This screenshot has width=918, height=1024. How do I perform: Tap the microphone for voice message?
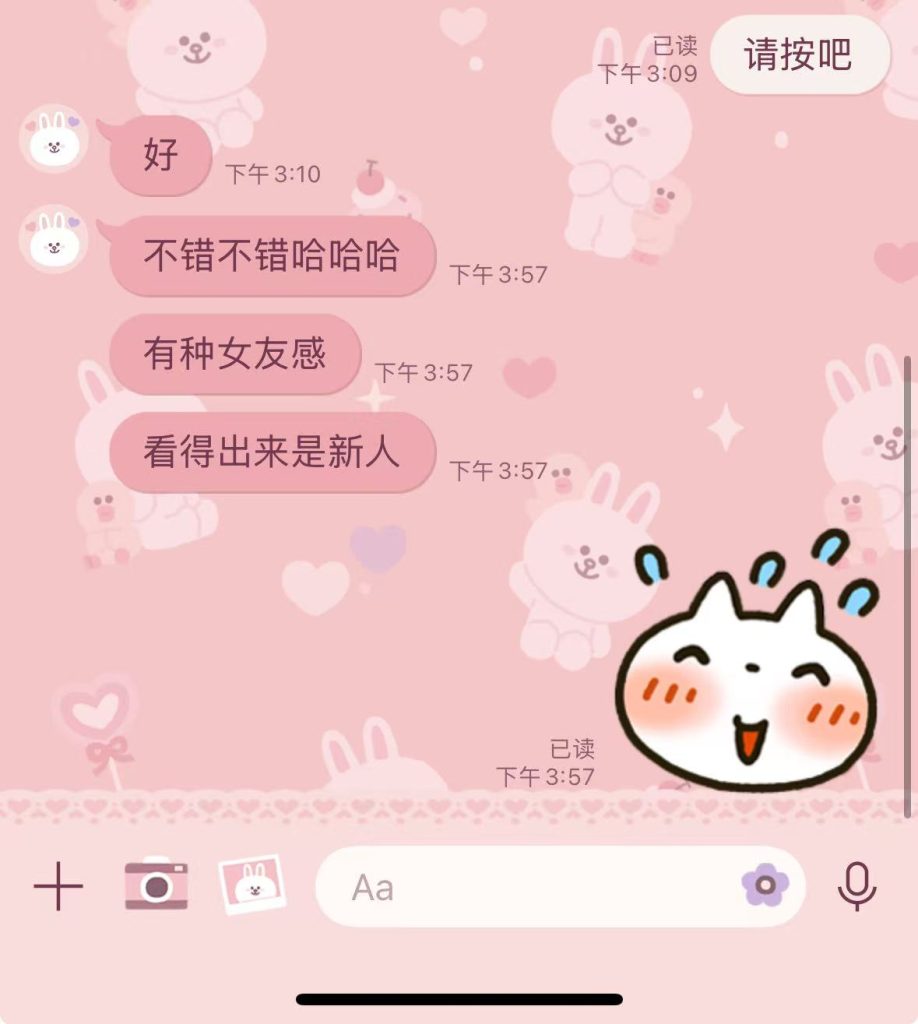[x=857, y=886]
